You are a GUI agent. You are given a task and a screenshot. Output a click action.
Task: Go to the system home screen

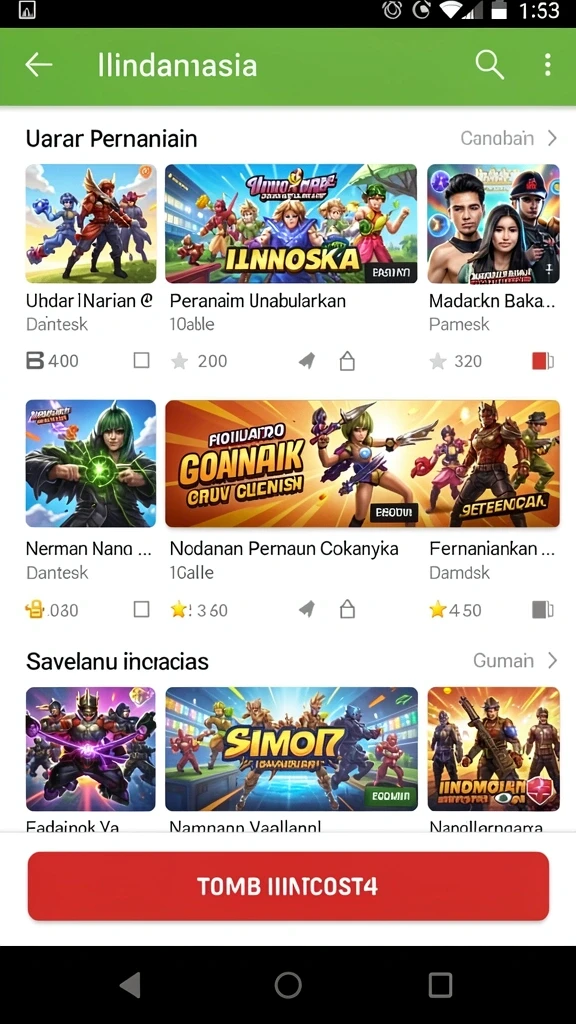(288, 985)
